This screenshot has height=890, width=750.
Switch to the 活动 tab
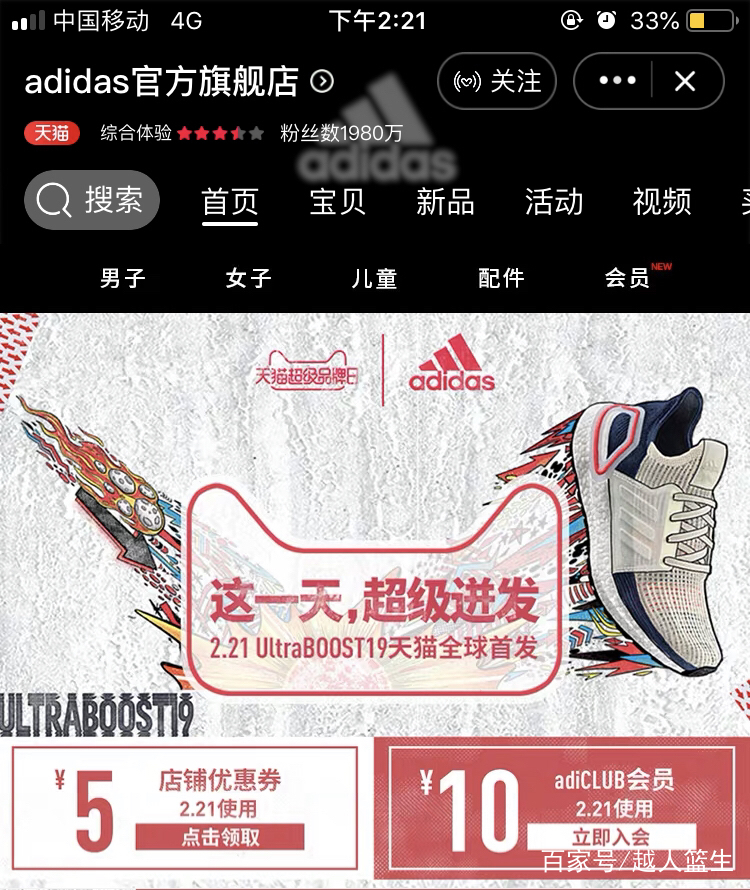pyautogui.click(x=552, y=203)
